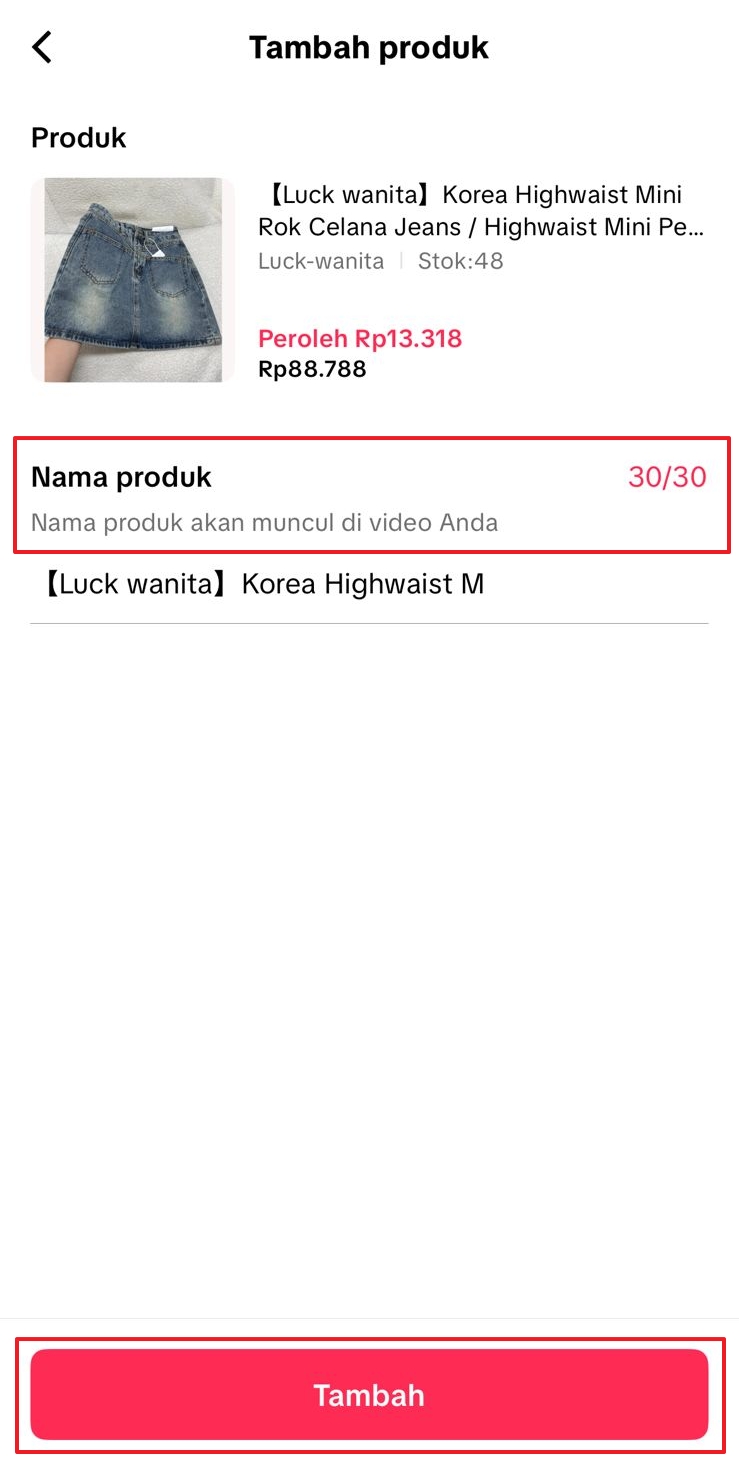Click the Nama produk field label
Screen dimensions: 739x1482
tap(121, 477)
